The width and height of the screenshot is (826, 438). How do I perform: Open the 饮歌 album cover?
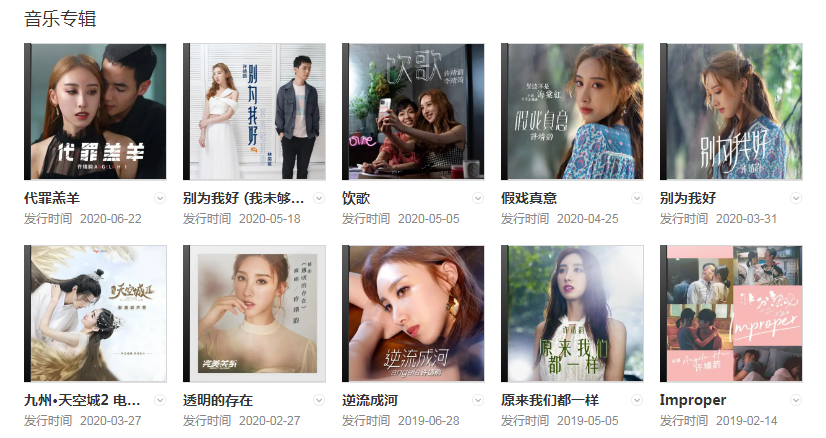413,111
